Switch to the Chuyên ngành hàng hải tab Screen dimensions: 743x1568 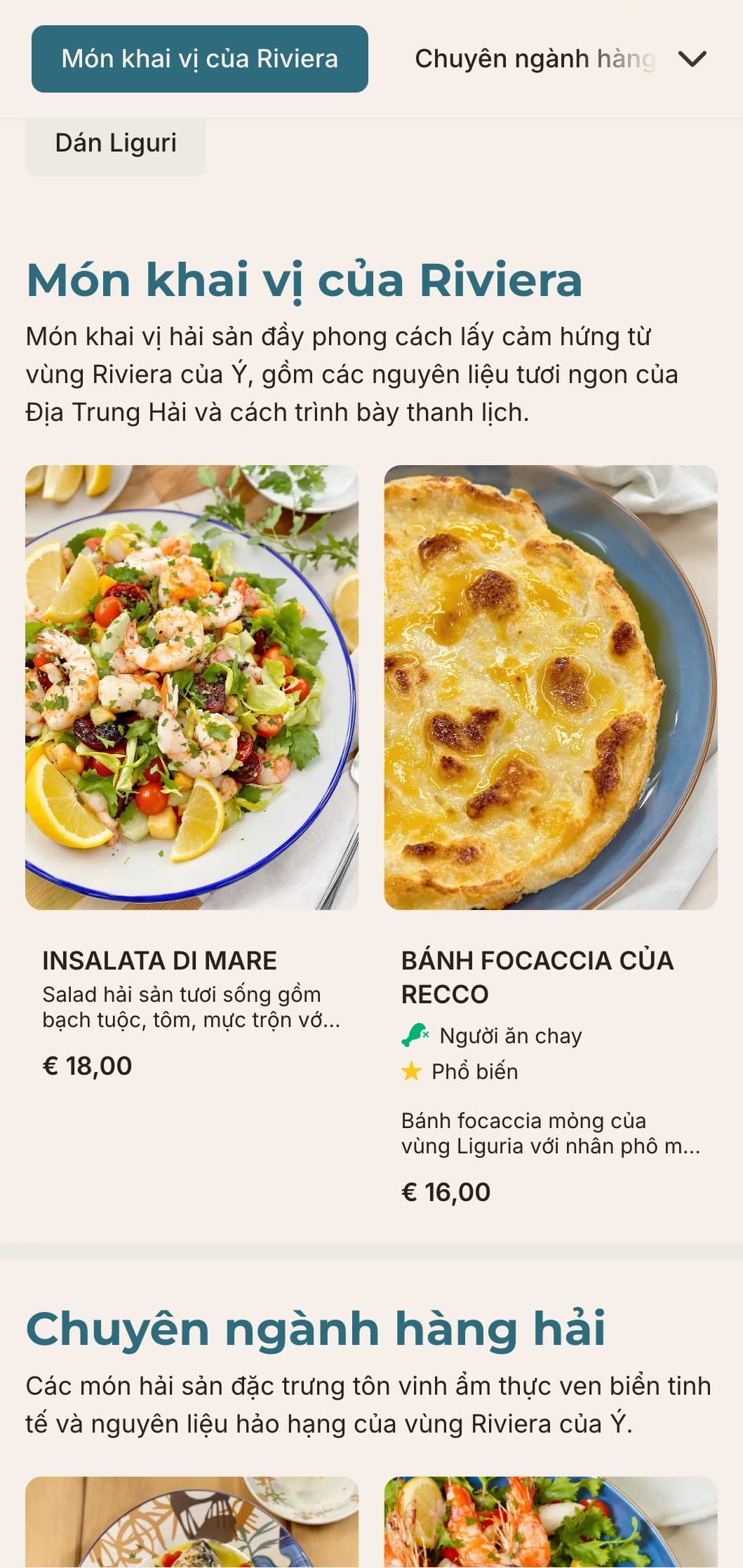[x=535, y=59]
